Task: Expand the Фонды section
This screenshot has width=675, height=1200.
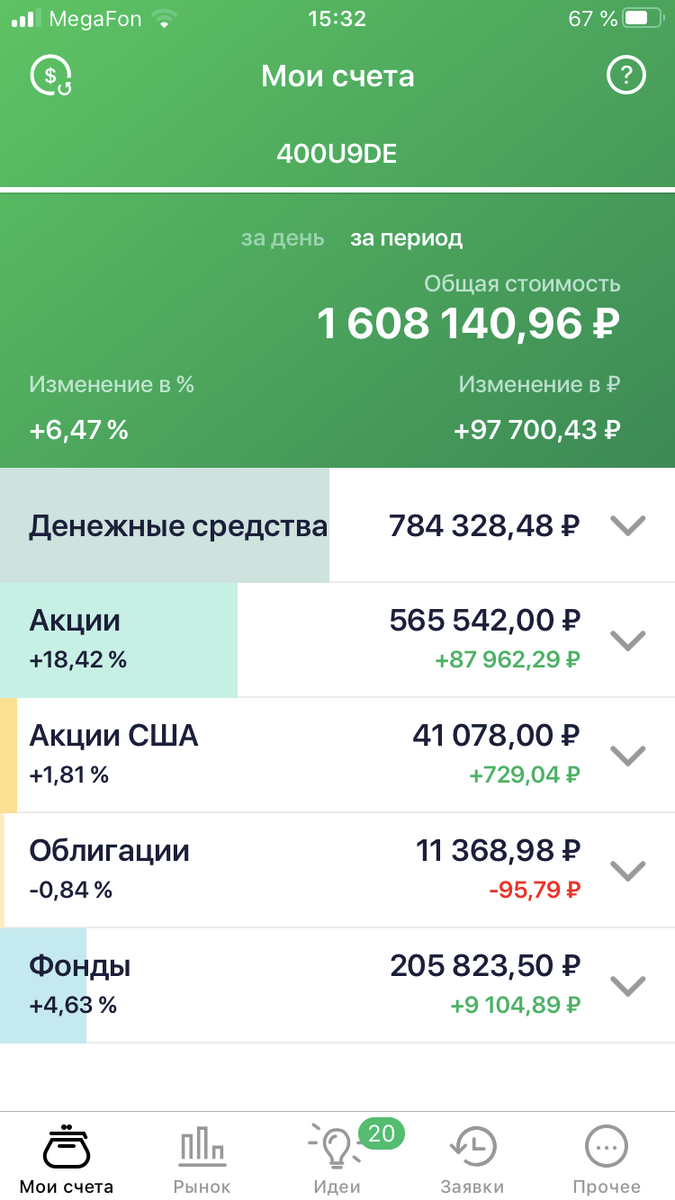Action: [x=628, y=986]
